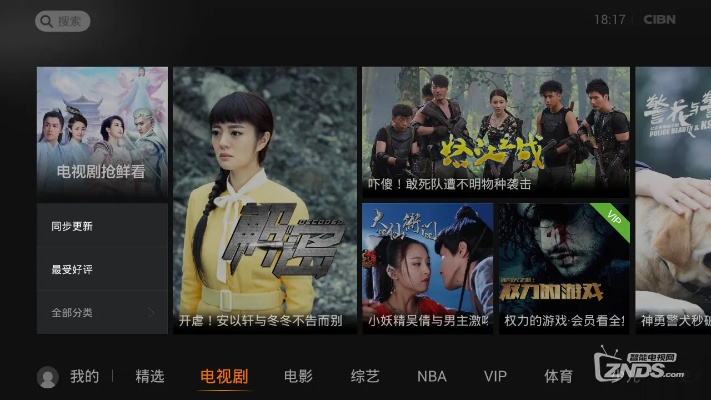
Task: Select 同步更新 in the side list
Action: [x=102, y=226]
